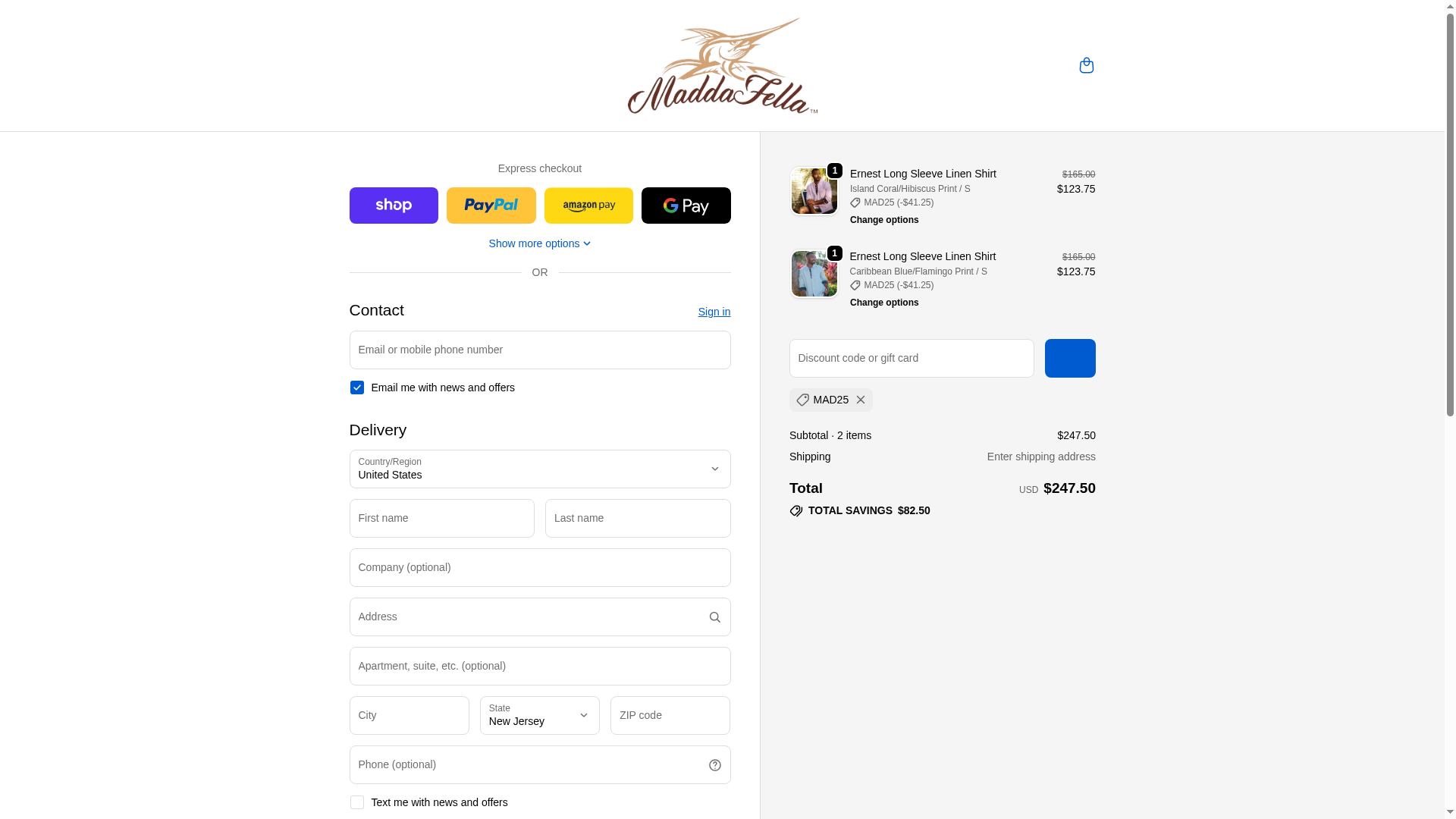
Task: Remove the MAD25 discount code
Action: click(860, 400)
